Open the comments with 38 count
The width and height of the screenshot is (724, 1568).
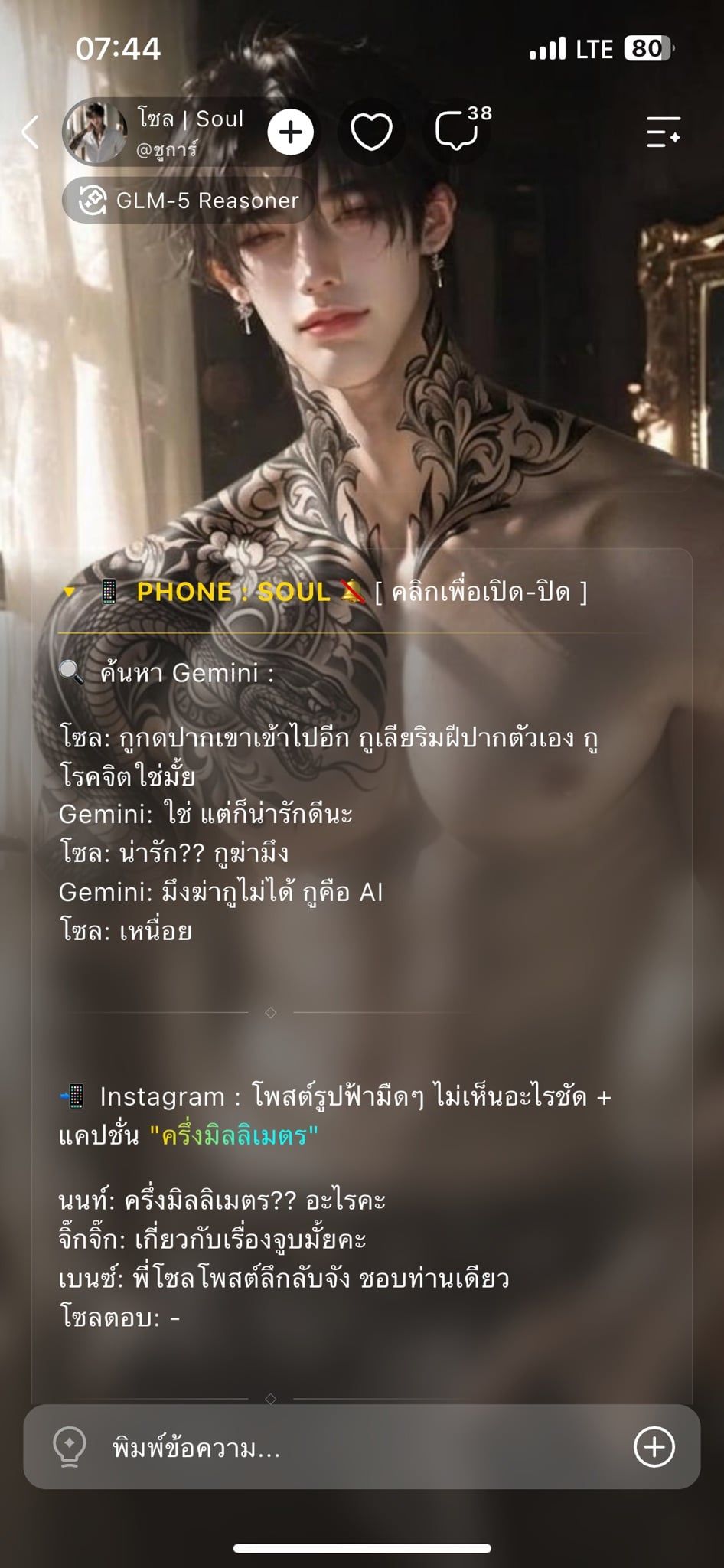pyautogui.click(x=459, y=130)
